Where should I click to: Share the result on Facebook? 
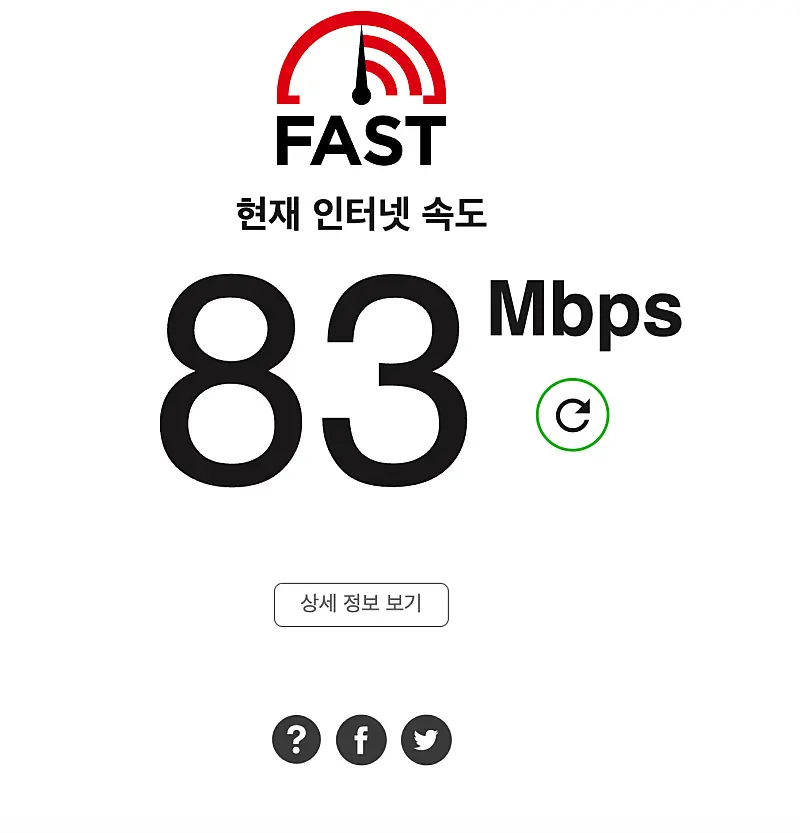361,740
